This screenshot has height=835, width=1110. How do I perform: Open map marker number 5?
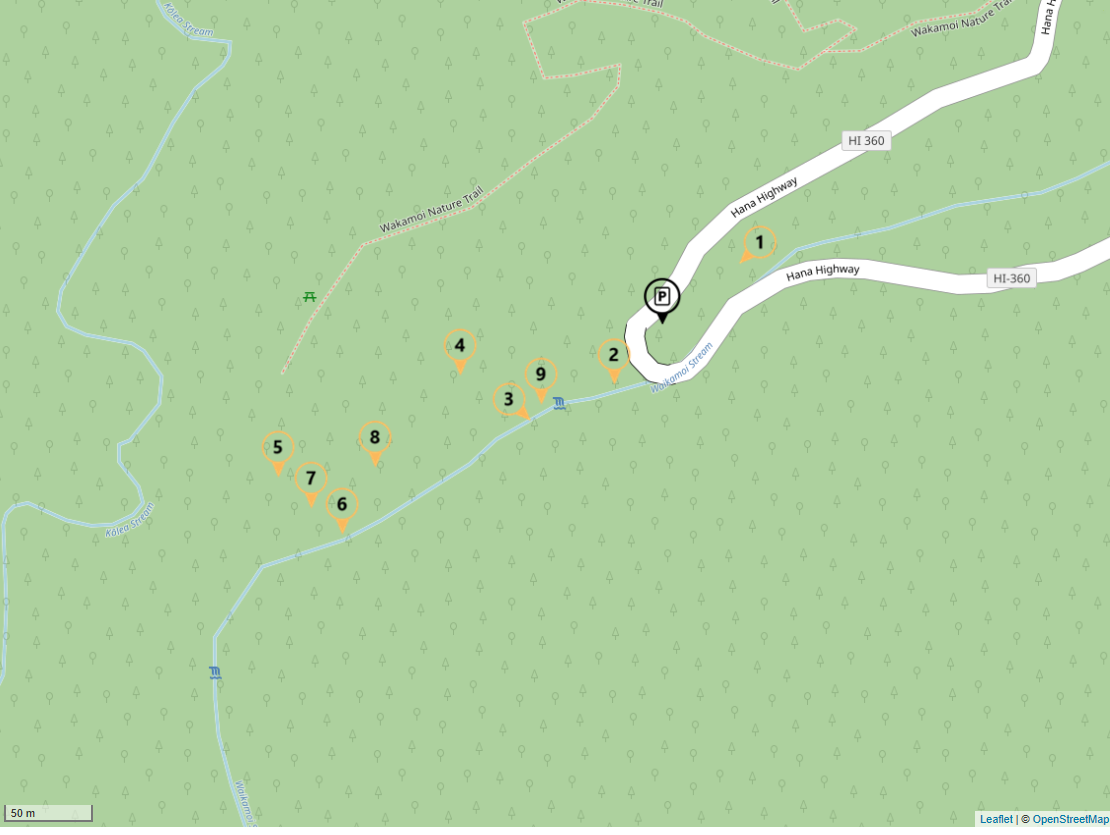click(x=278, y=448)
